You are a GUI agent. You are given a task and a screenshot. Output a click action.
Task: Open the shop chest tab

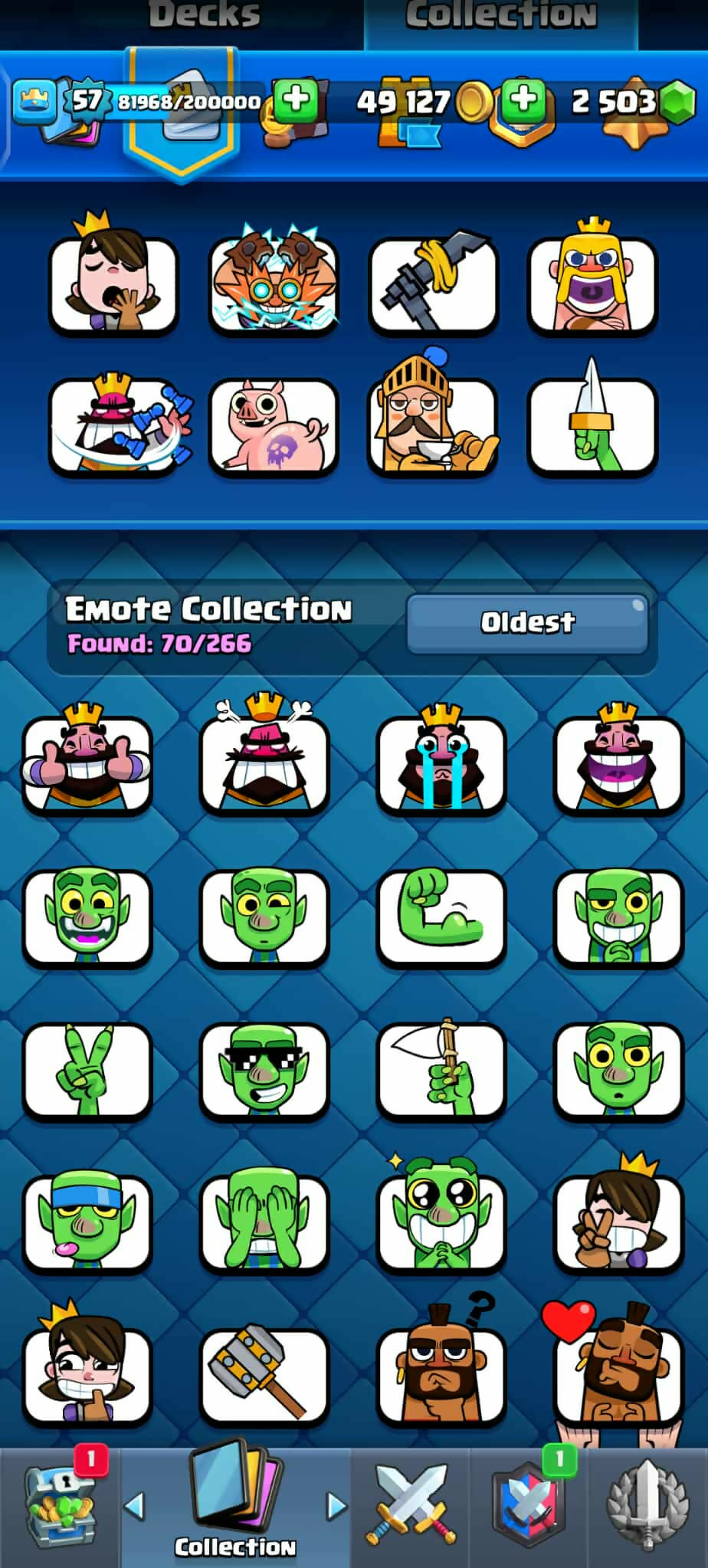[60, 1507]
